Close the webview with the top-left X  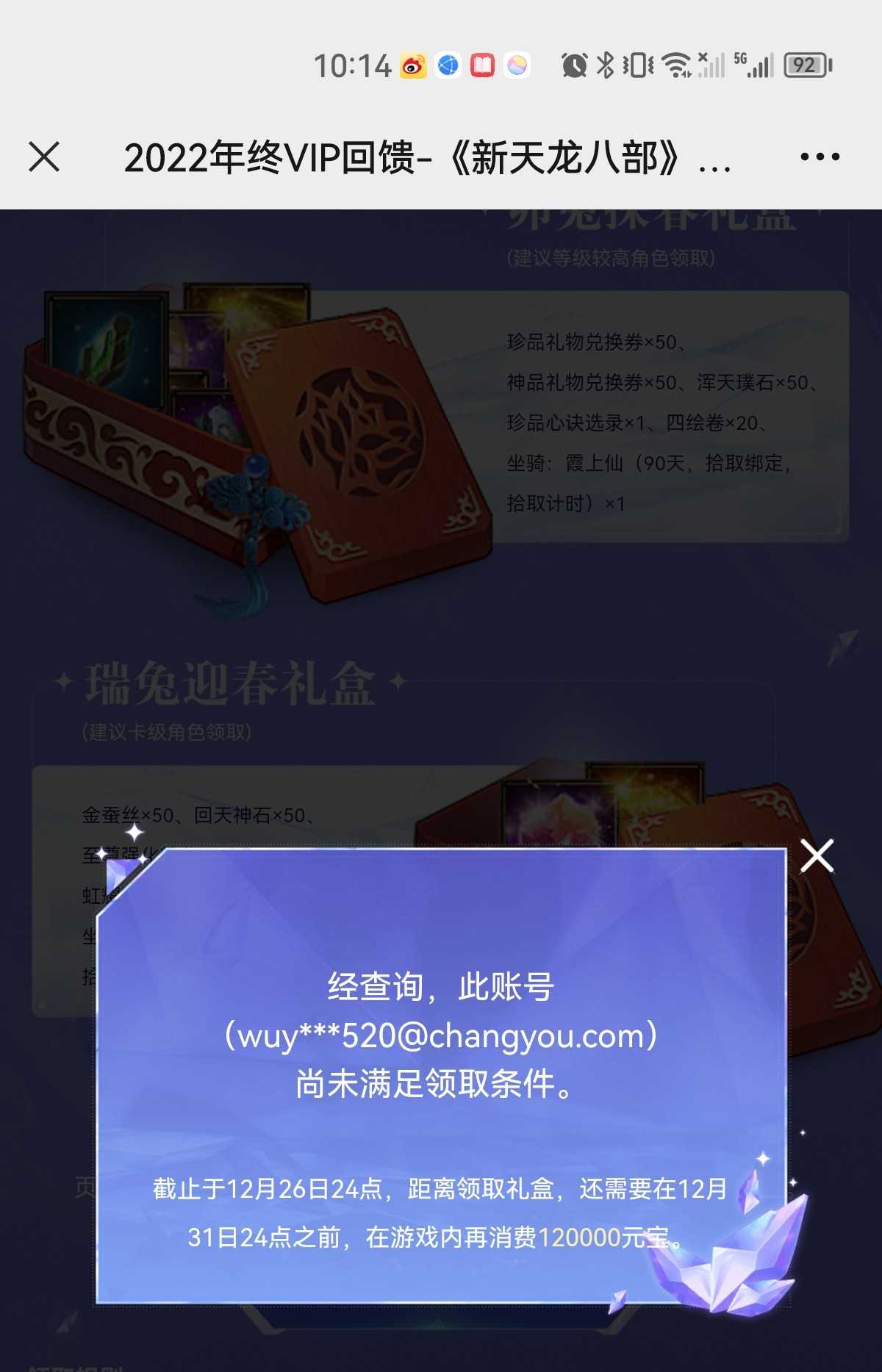point(44,157)
